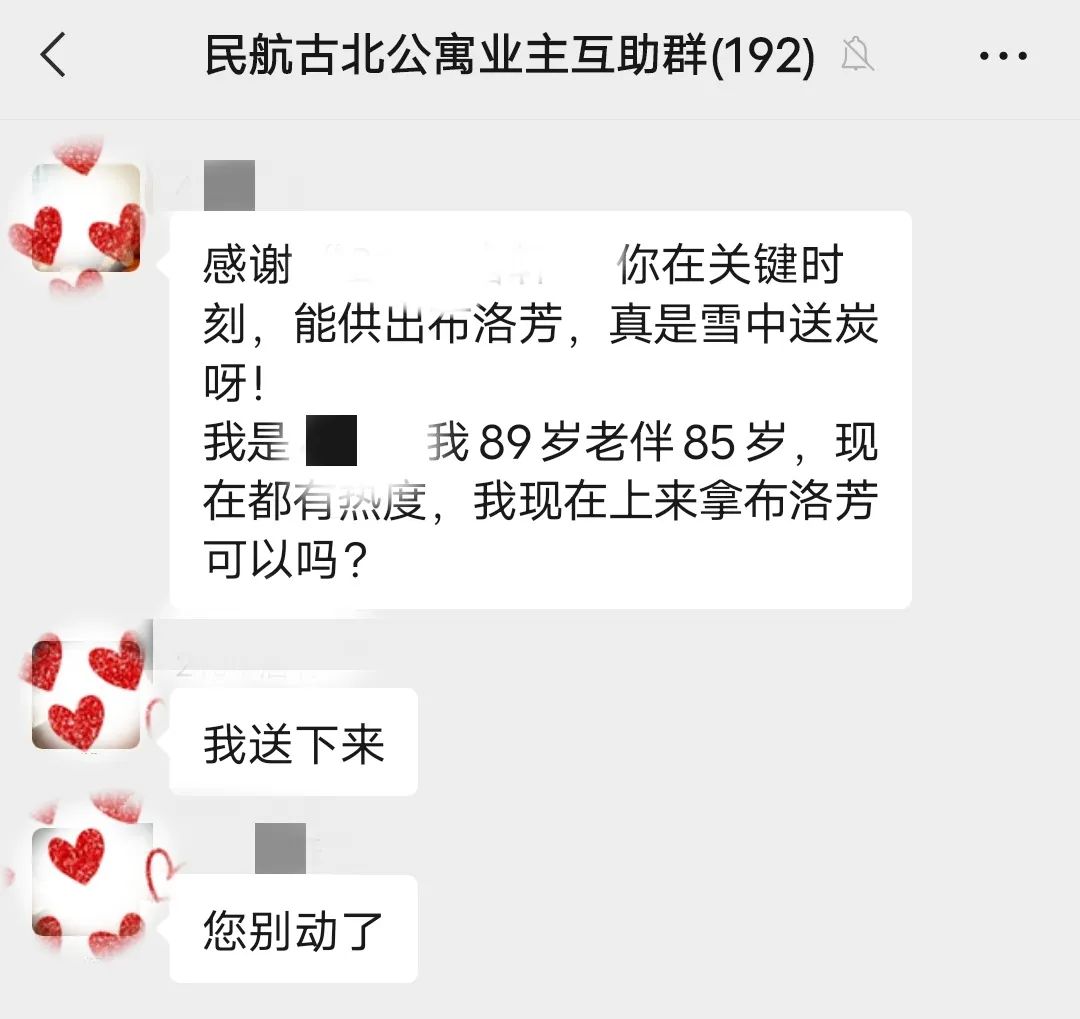Image resolution: width=1080 pixels, height=1019 pixels.
Task: Open the three-dot group chat menu
Action: pyautogui.click(x=1003, y=56)
